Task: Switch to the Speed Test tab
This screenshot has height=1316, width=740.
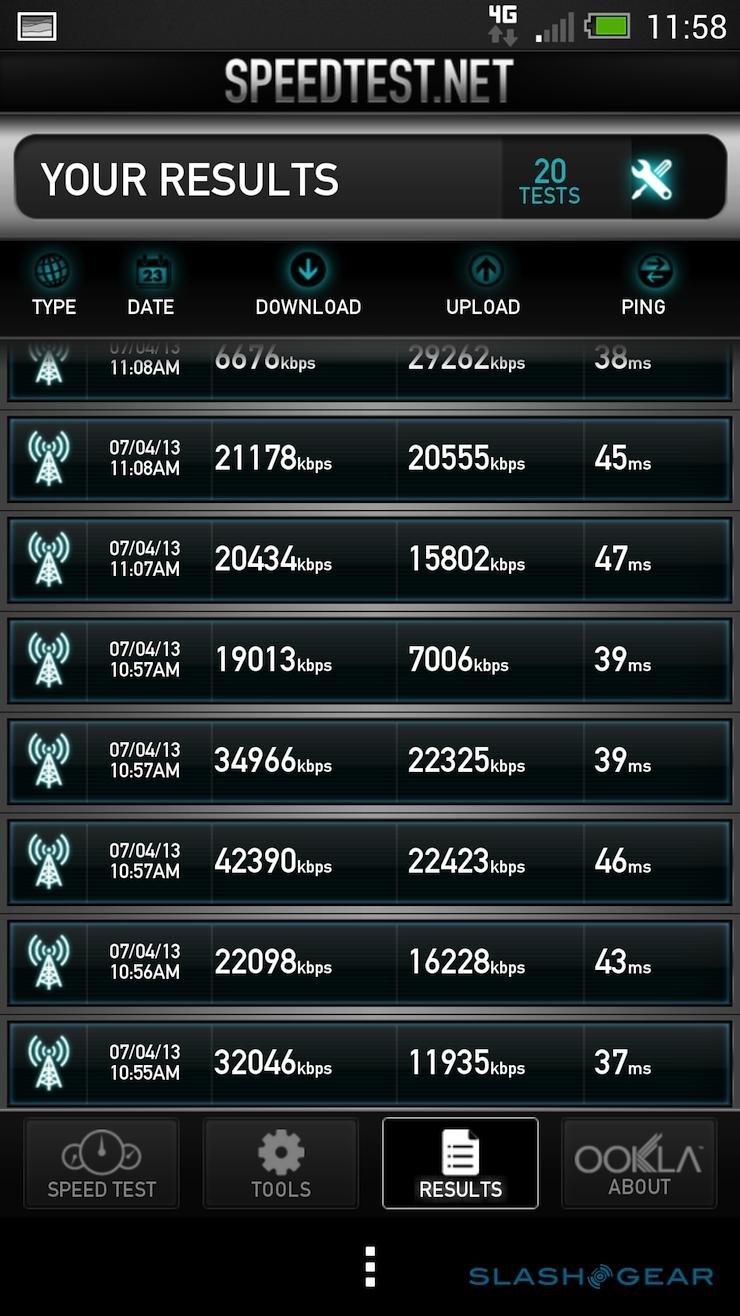Action: pyautogui.click(x=101, y=1163)
